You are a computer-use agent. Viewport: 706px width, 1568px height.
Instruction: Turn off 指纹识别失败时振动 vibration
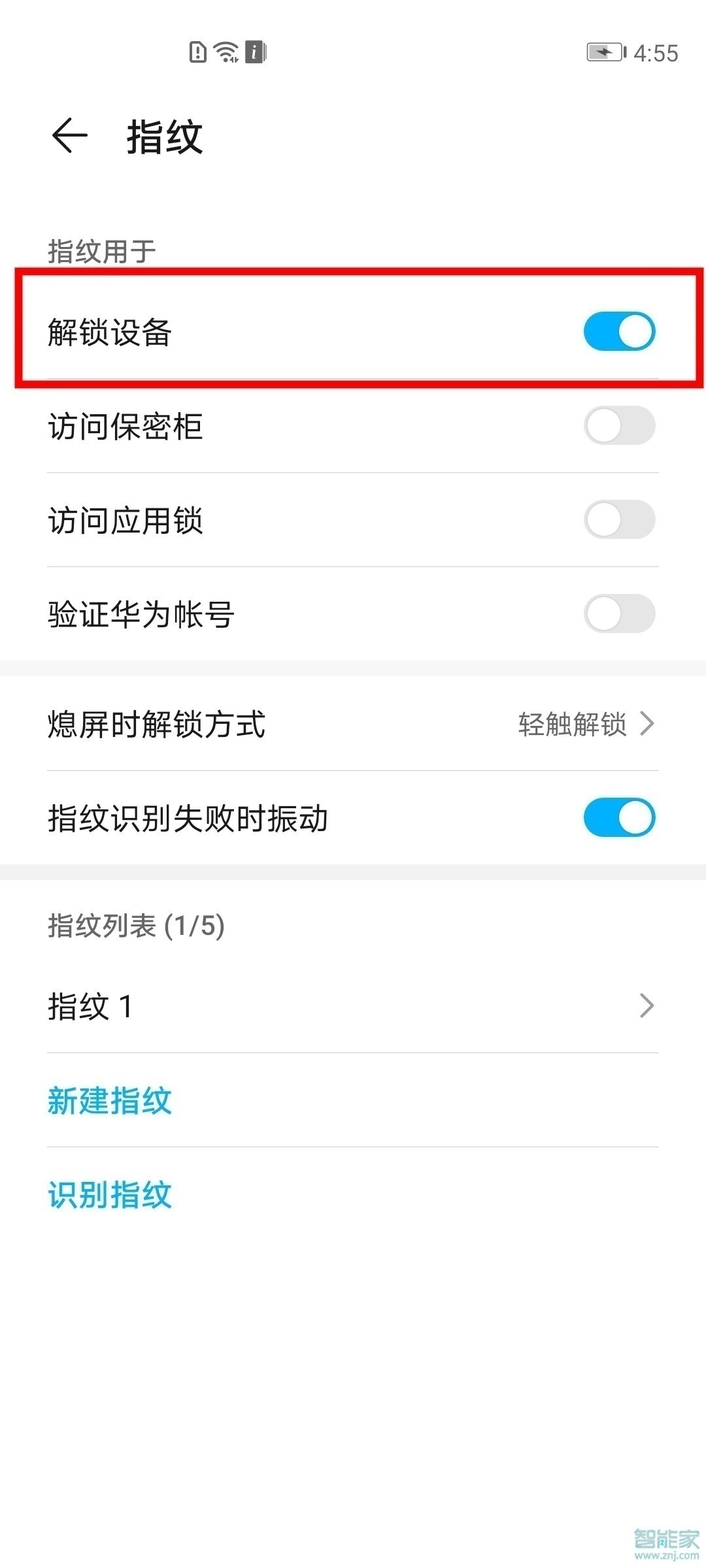click(618, 816)
